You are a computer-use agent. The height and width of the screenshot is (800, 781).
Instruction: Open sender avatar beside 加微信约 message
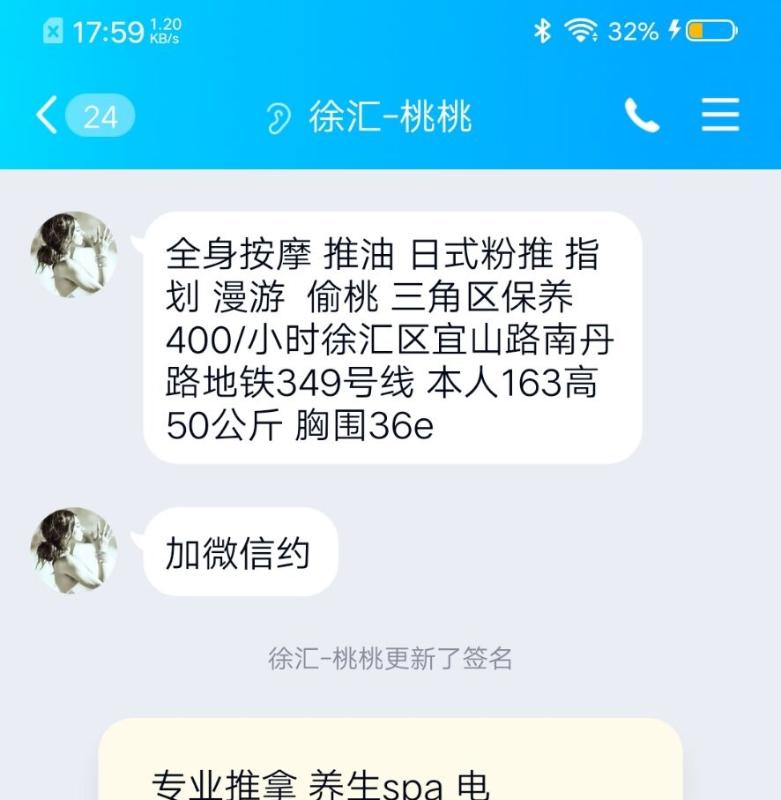[74, 551]
